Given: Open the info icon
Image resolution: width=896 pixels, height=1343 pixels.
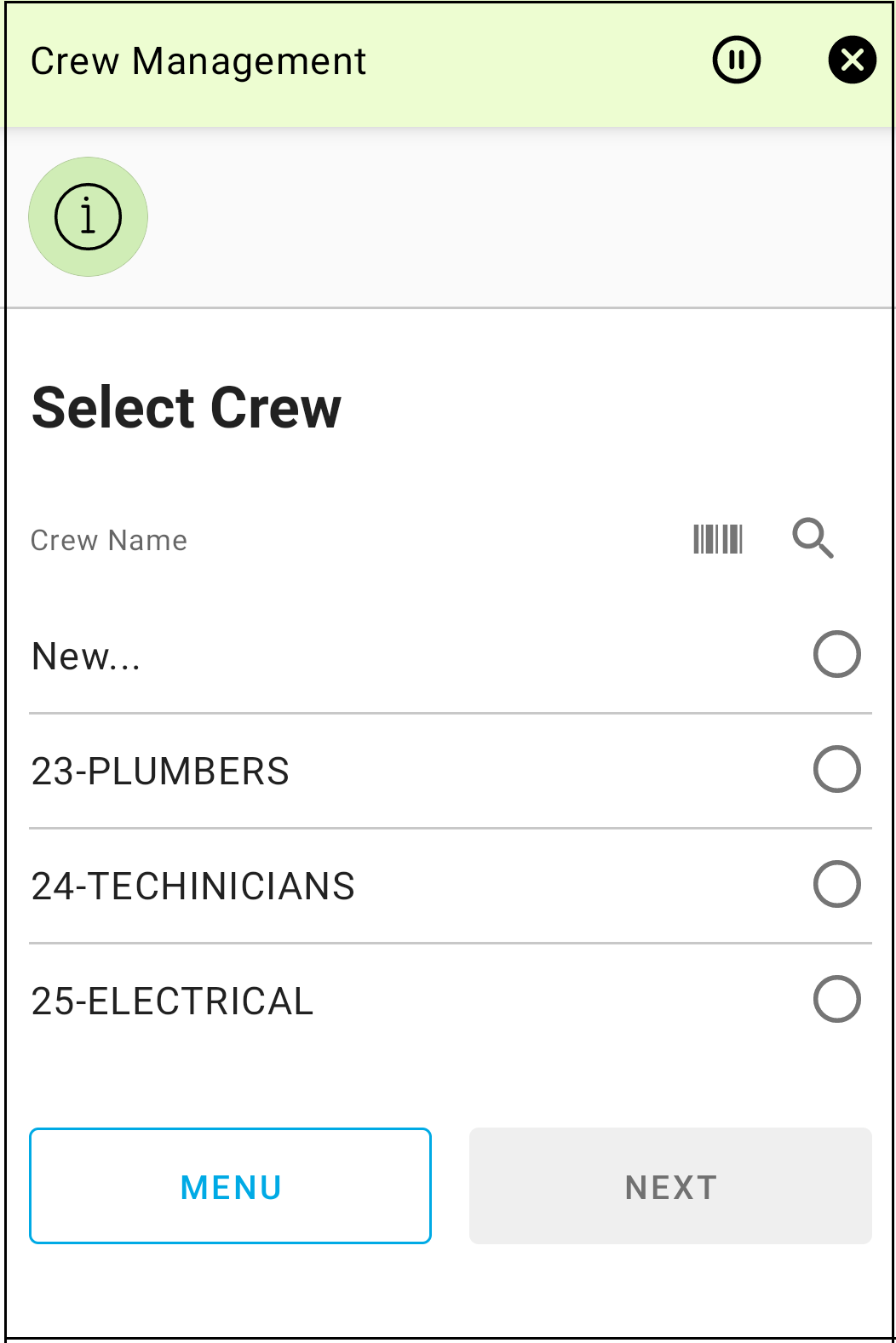Looking at the screenshot, I should pyautogui.click(x=89, y=217).
